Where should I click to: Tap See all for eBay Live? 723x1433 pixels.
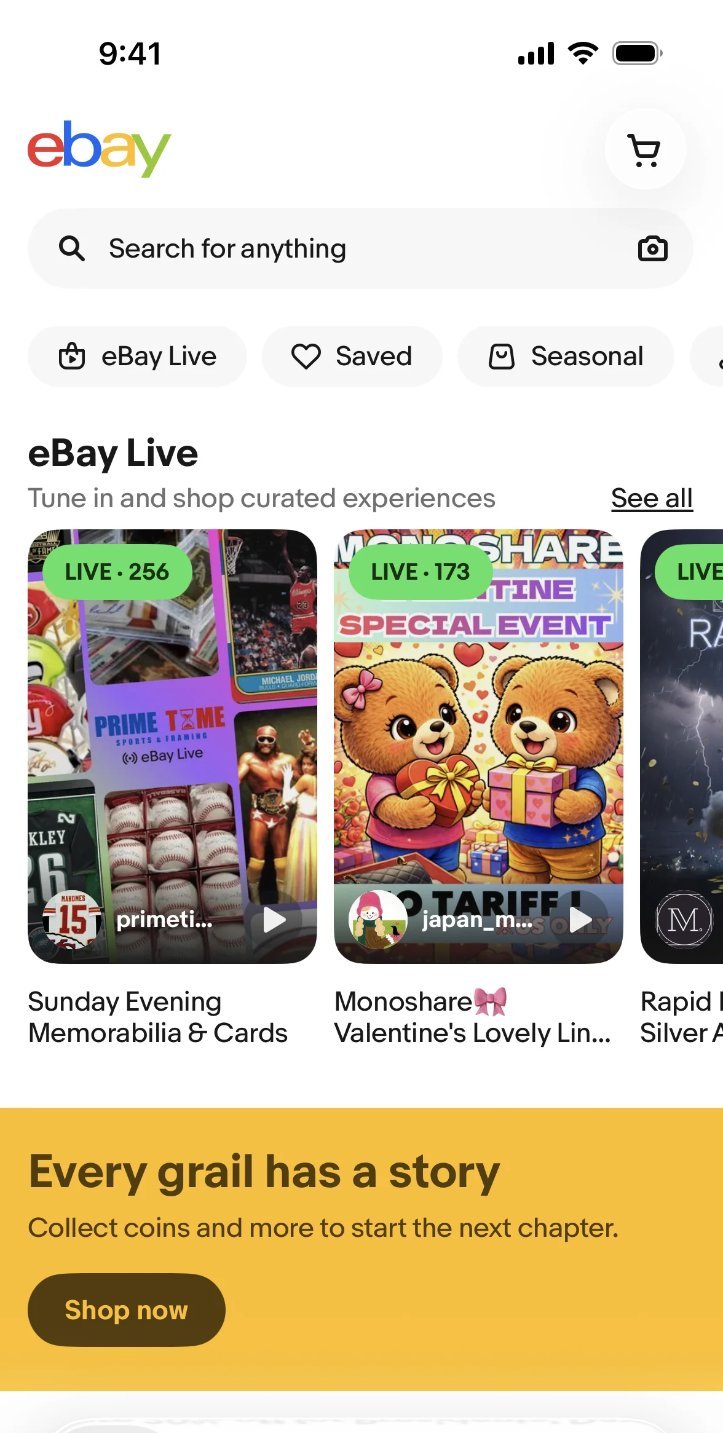click(x=651, y=498)
